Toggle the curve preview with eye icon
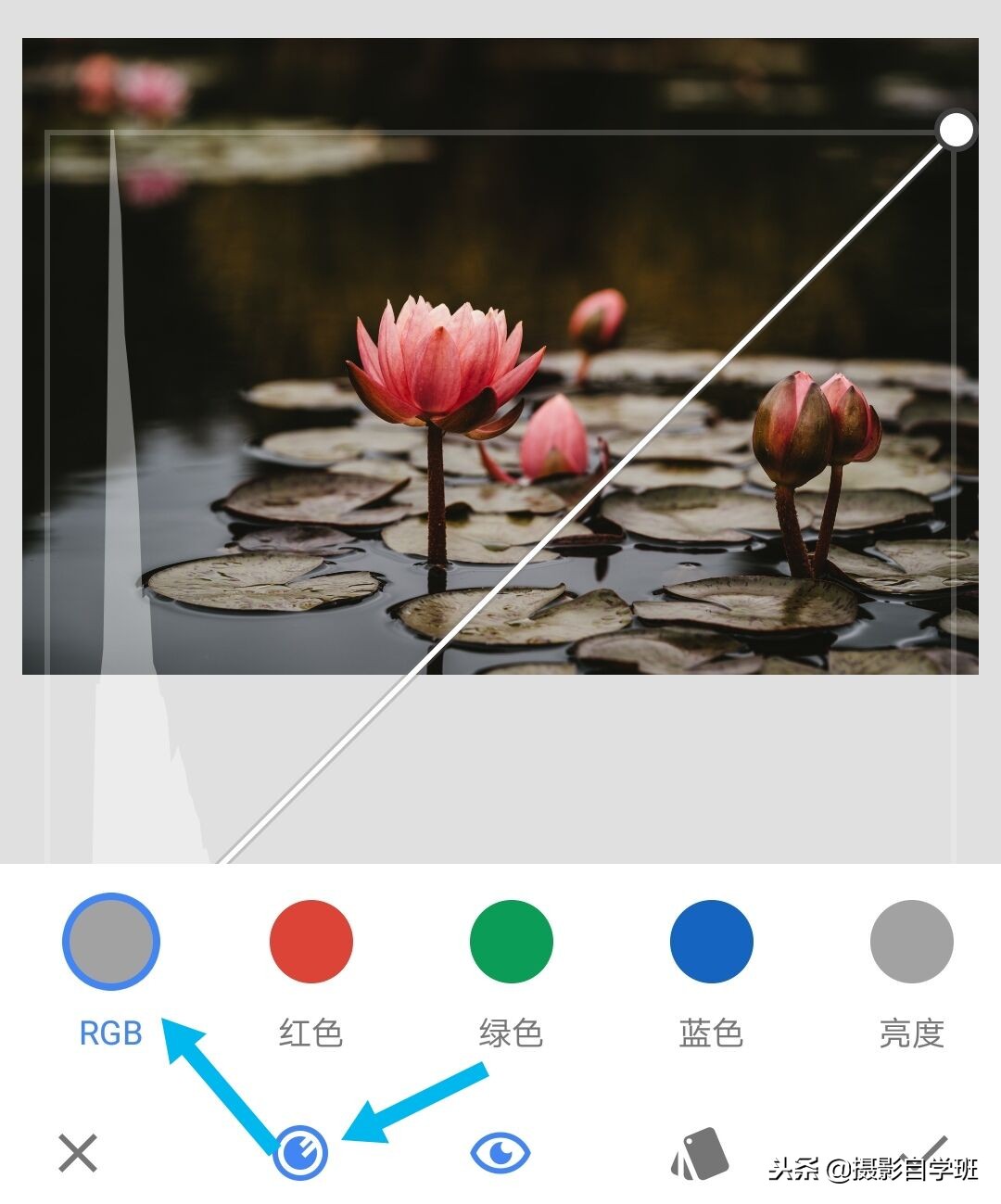The height and width of the screenshot is (1204, 1001). pyautogui.click(x=500, y=1153)
